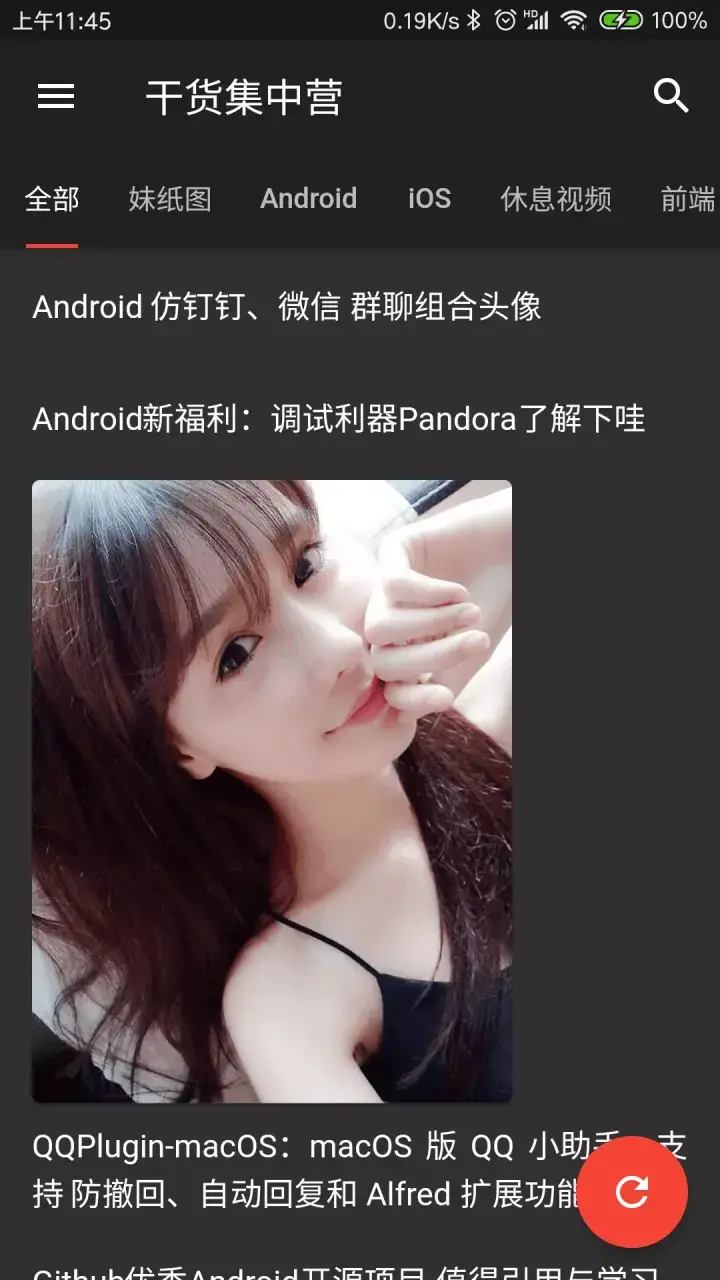Select the iOS tab
This screenshot has width=720, height=1280.
tap(428, 199)
